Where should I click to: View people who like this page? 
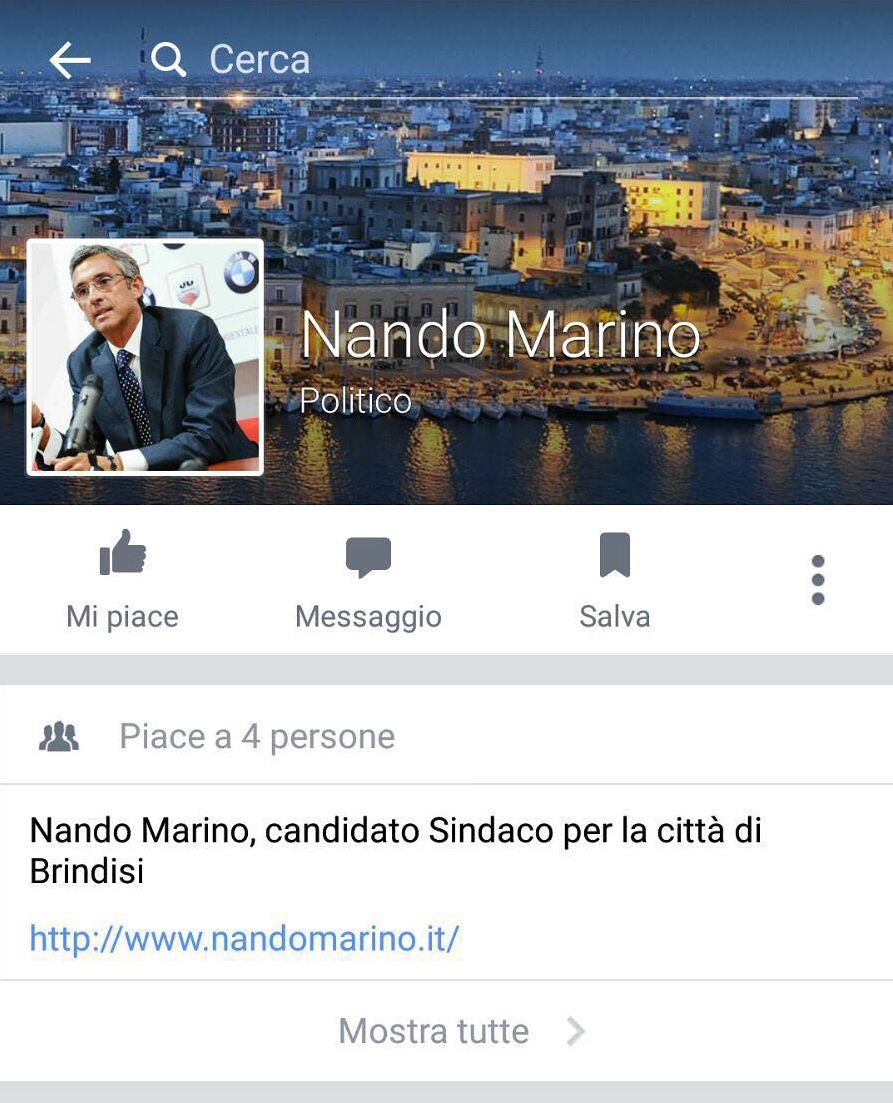256,737
